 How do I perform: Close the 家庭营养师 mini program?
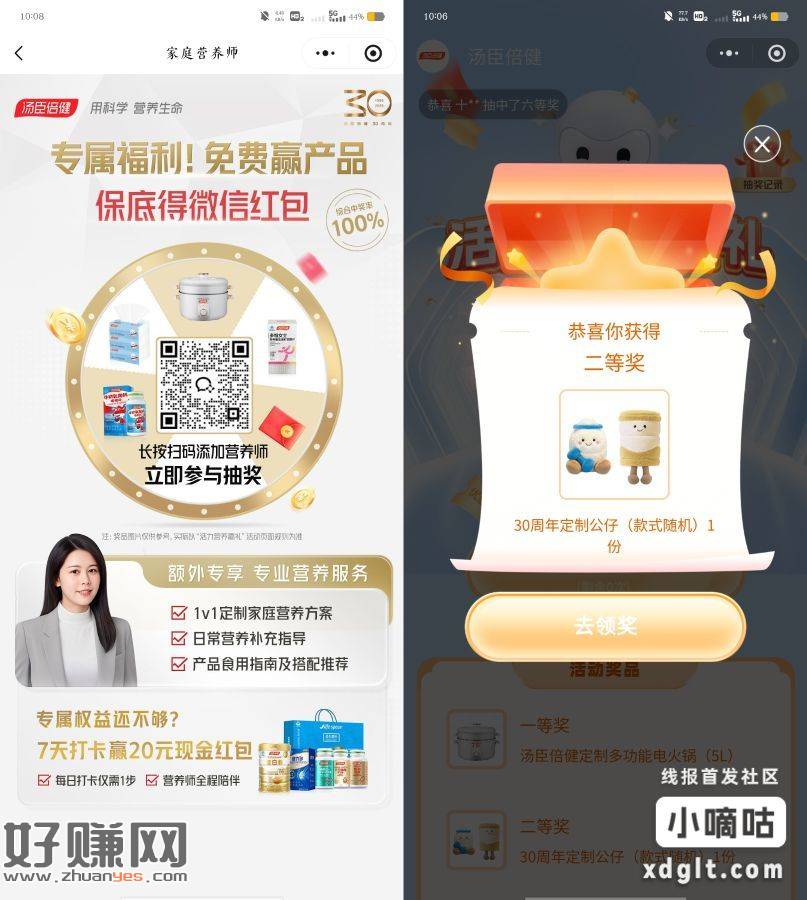point(373,53)
